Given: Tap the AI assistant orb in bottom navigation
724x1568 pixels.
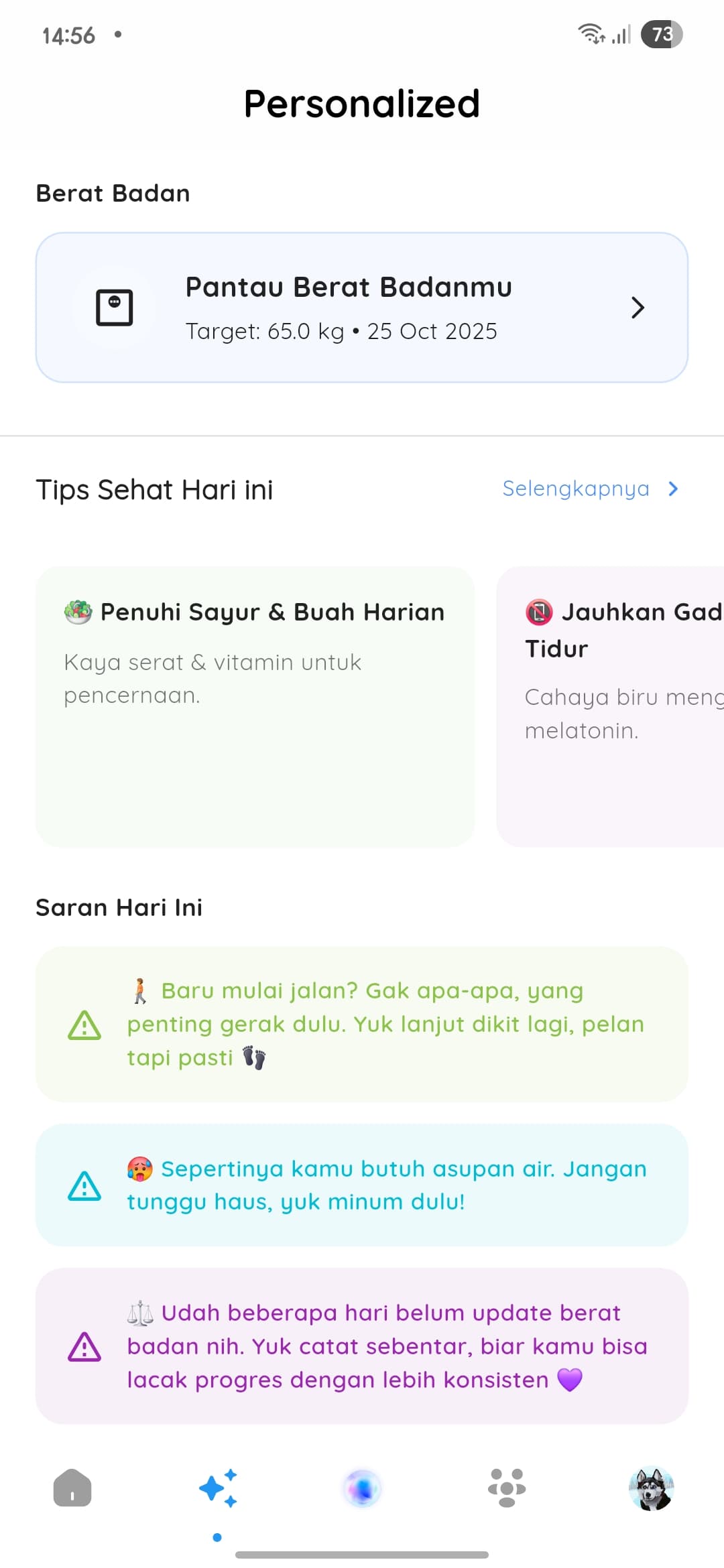Looking at the screenshot, I should pyautogui.click(x=362, y=1486).
